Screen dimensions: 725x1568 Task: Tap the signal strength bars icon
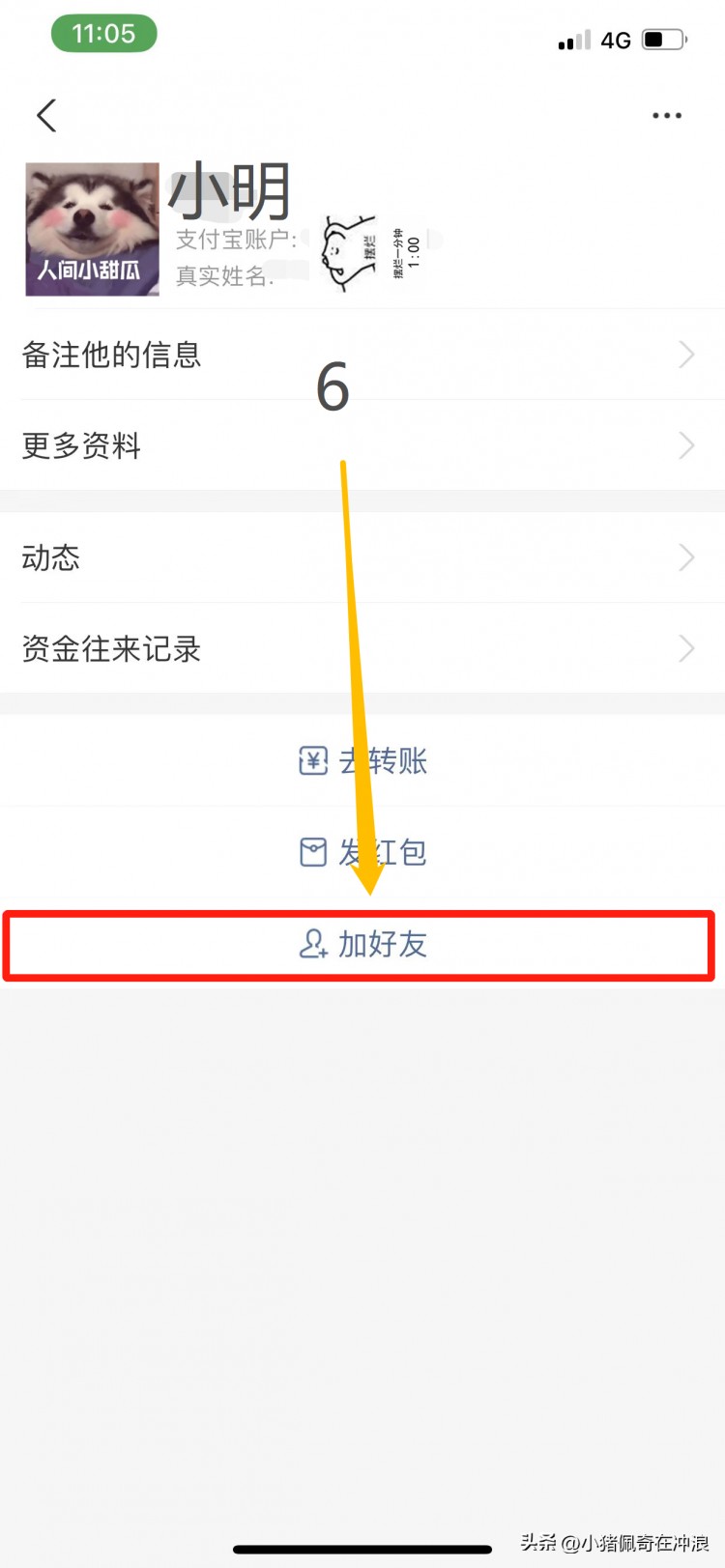(x=572, y=41)
